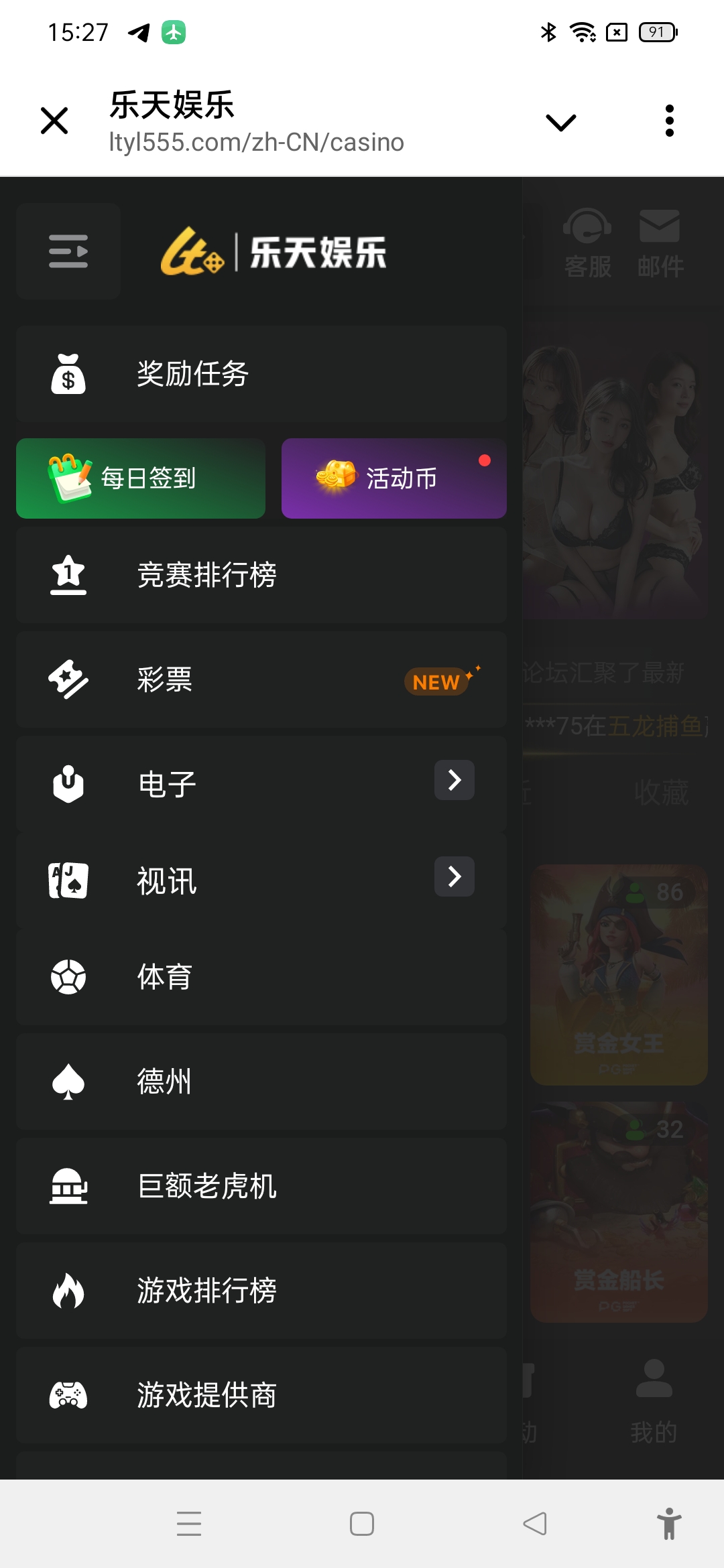724x1568 pixels.
Task: Click the 游戏排行榜 flame icon
Action: tap(68, 1290)
